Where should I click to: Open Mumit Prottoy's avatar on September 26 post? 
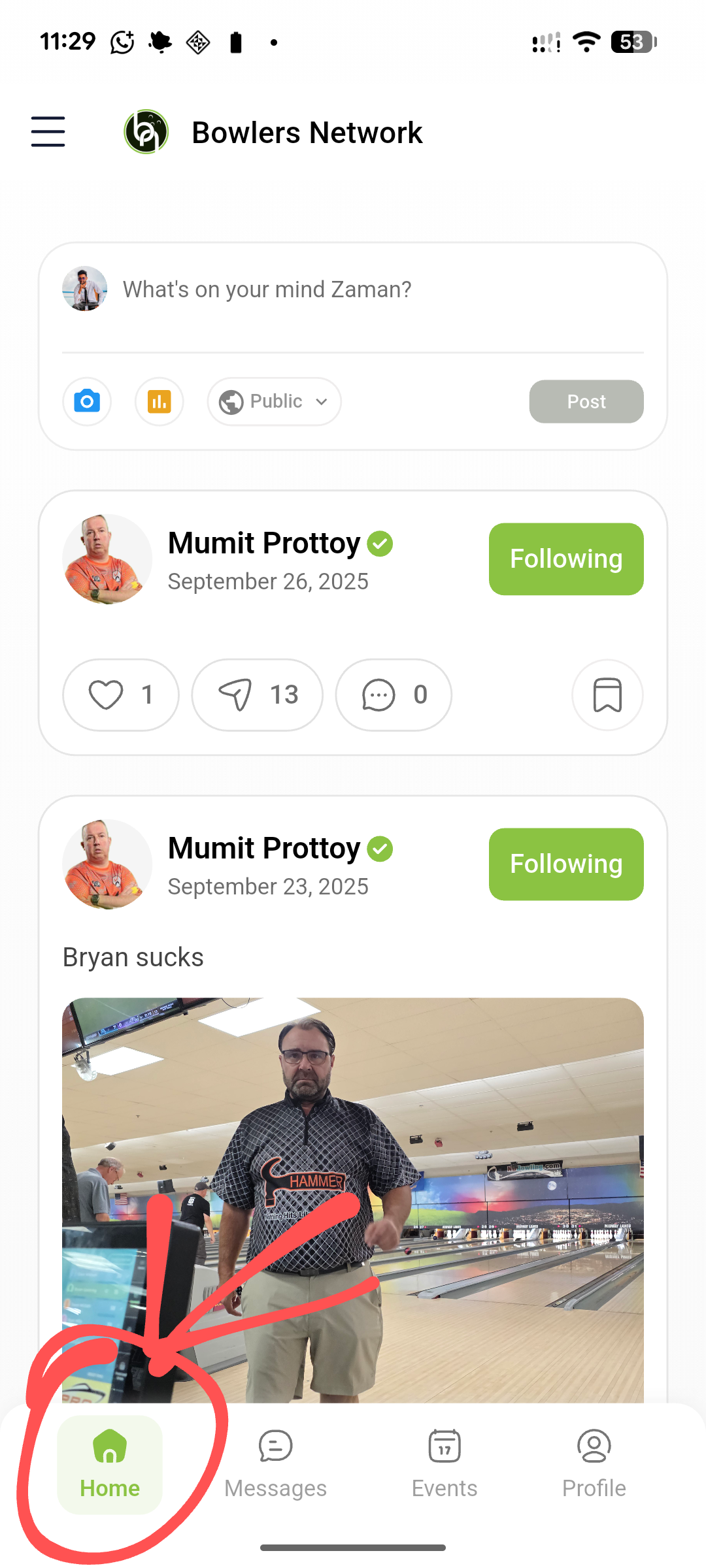pos(107,559)
